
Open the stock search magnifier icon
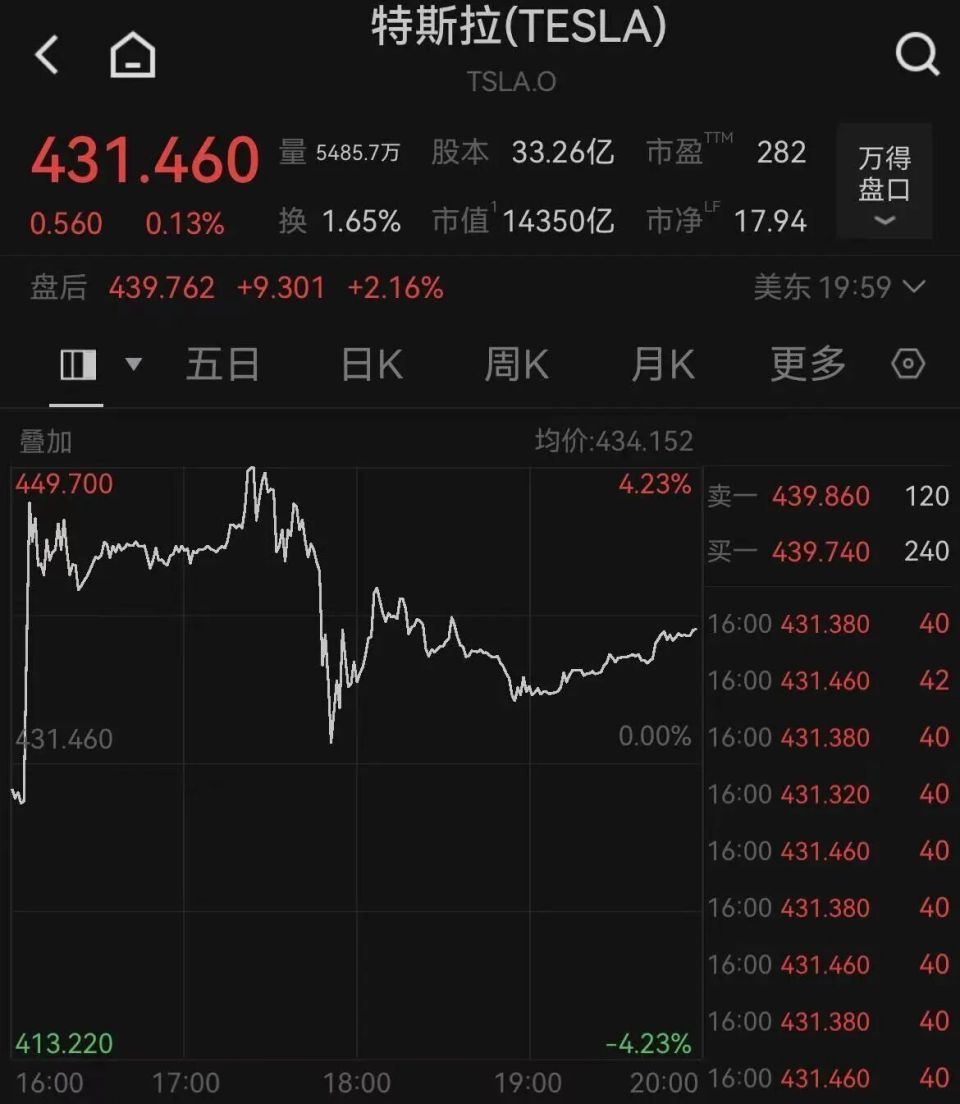tap(916, 55)
